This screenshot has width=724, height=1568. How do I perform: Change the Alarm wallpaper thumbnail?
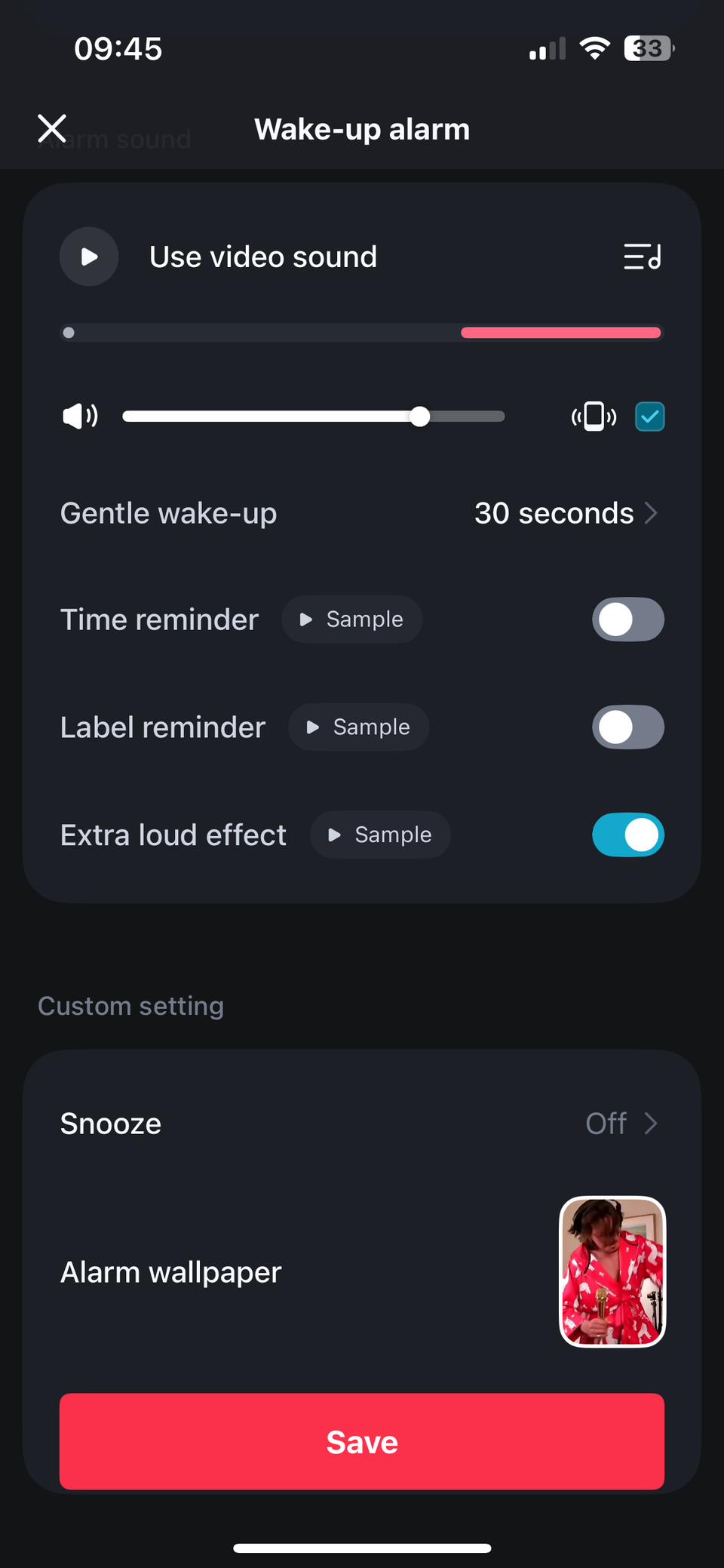click(612, 1272)
